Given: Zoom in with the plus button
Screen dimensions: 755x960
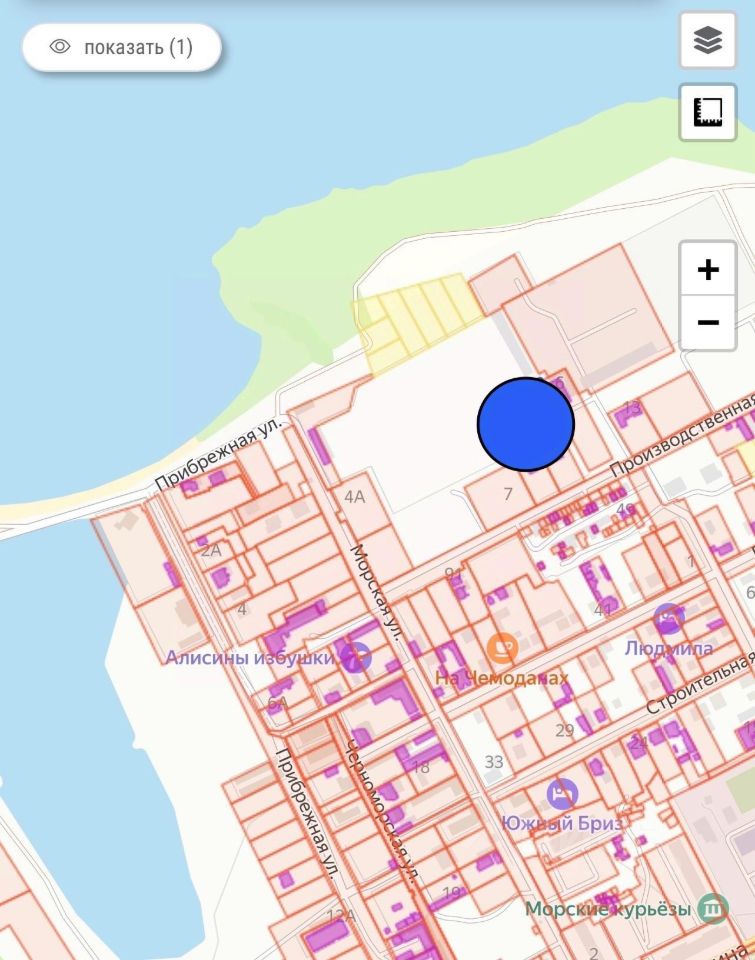Looking at the screenshot, I should tap(708, 269).
